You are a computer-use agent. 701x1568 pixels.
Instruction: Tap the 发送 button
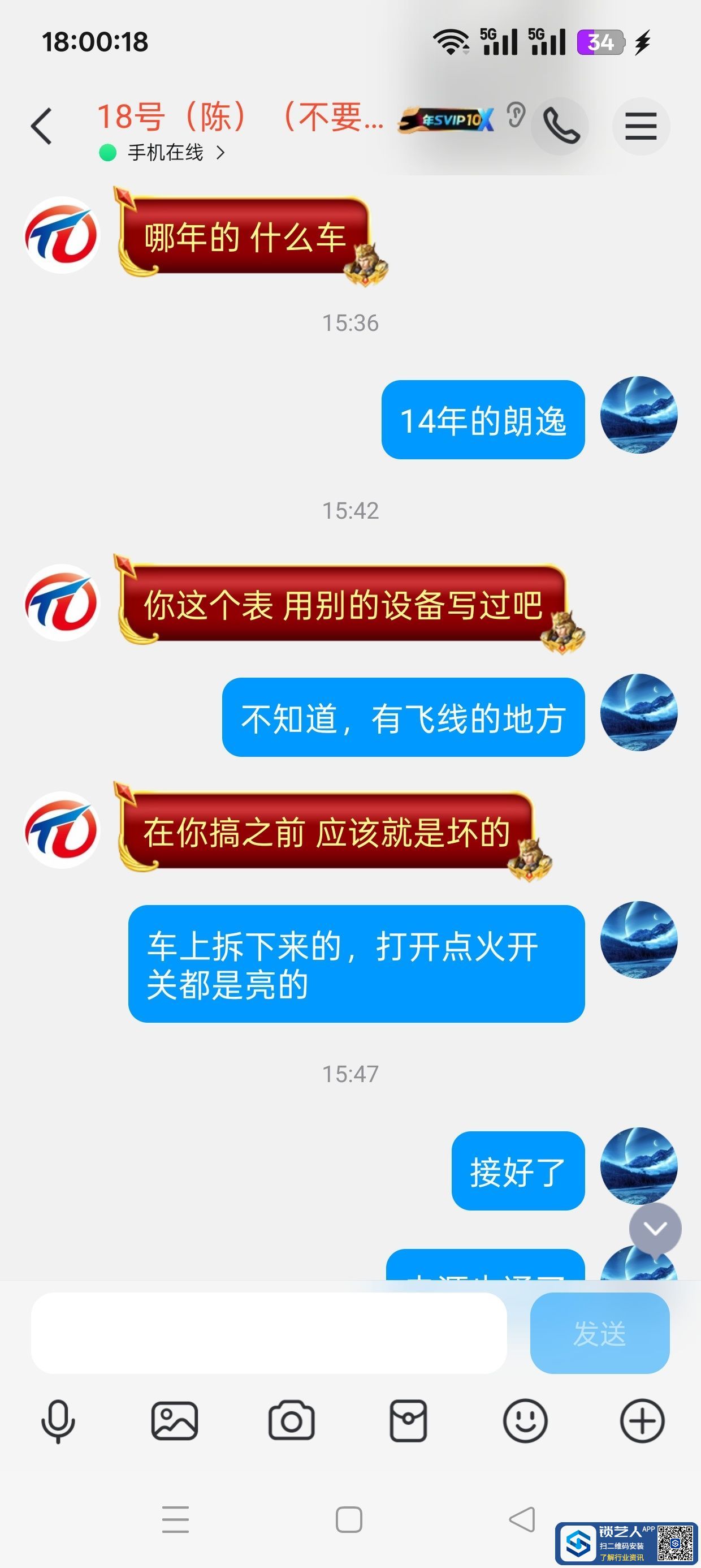click(x=599, y=1333)
